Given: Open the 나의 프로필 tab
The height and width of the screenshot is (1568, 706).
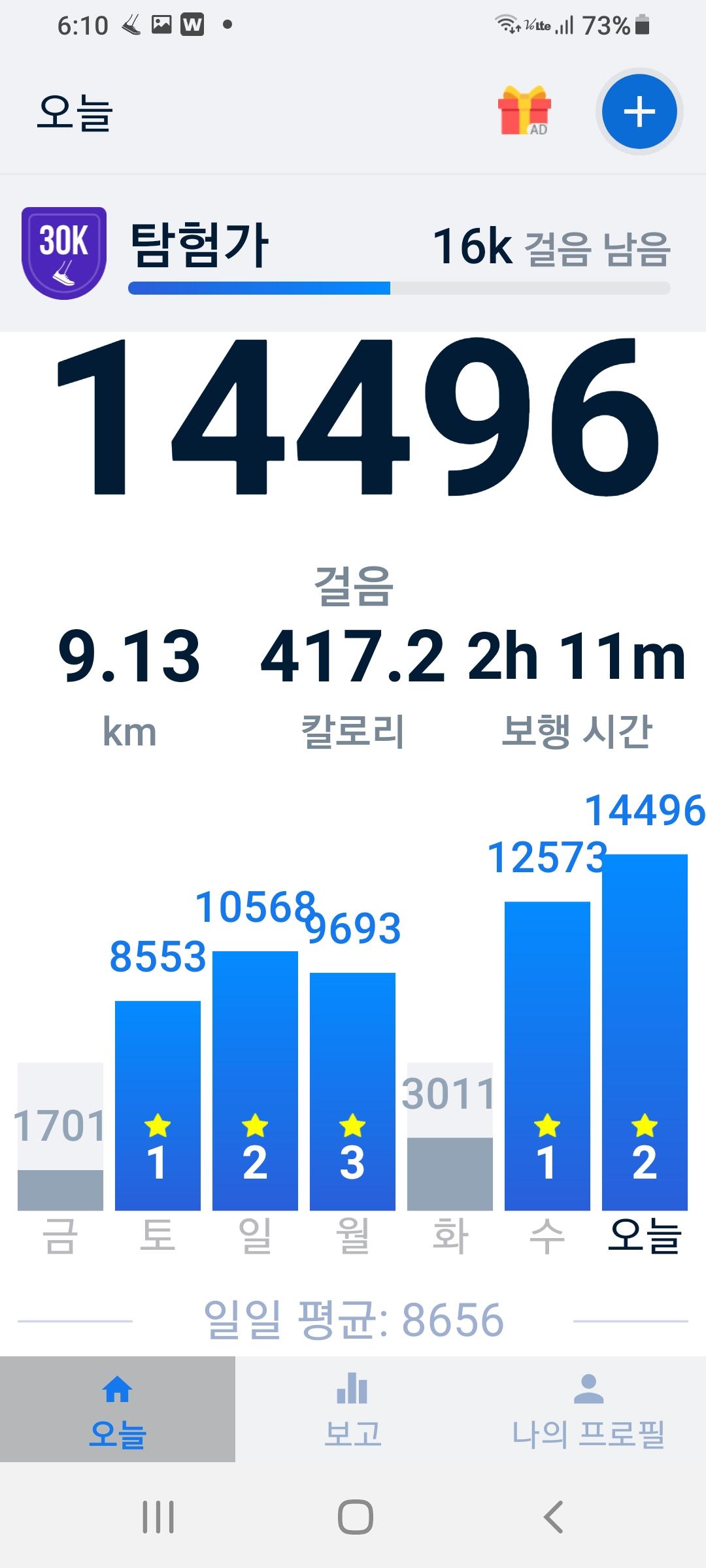Looking at the screenshot, I should [588, 1409].
